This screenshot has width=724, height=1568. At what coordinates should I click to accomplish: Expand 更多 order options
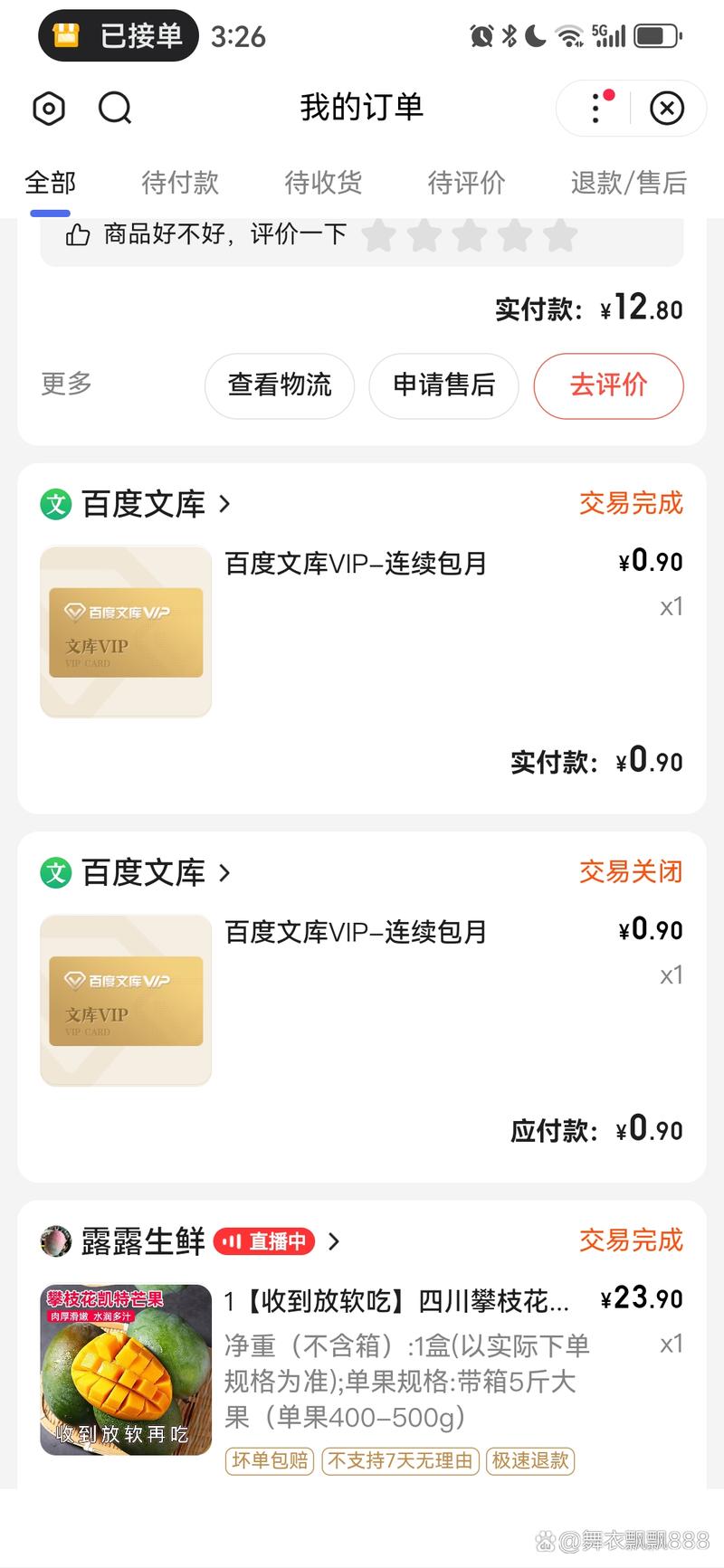67,384
